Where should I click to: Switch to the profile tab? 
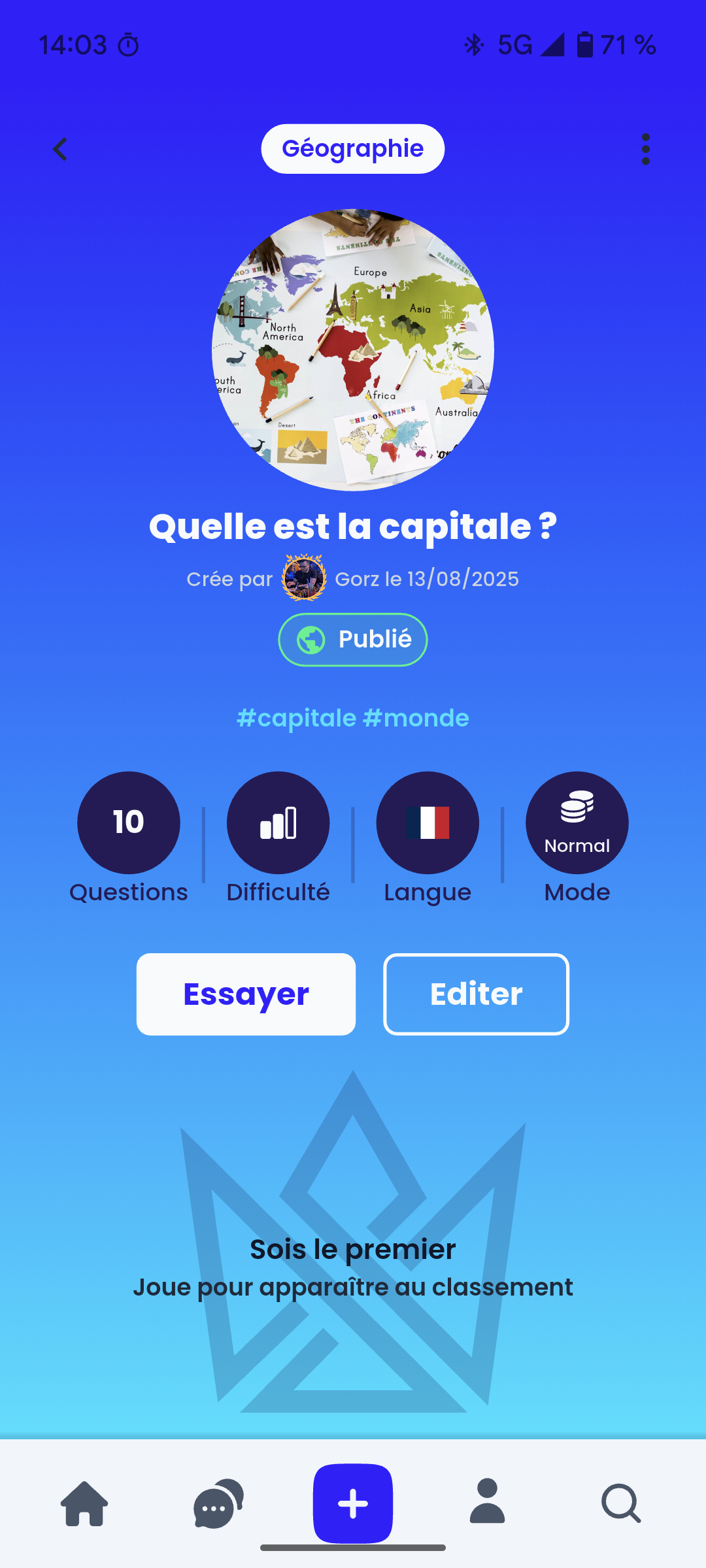point(488,1502)
